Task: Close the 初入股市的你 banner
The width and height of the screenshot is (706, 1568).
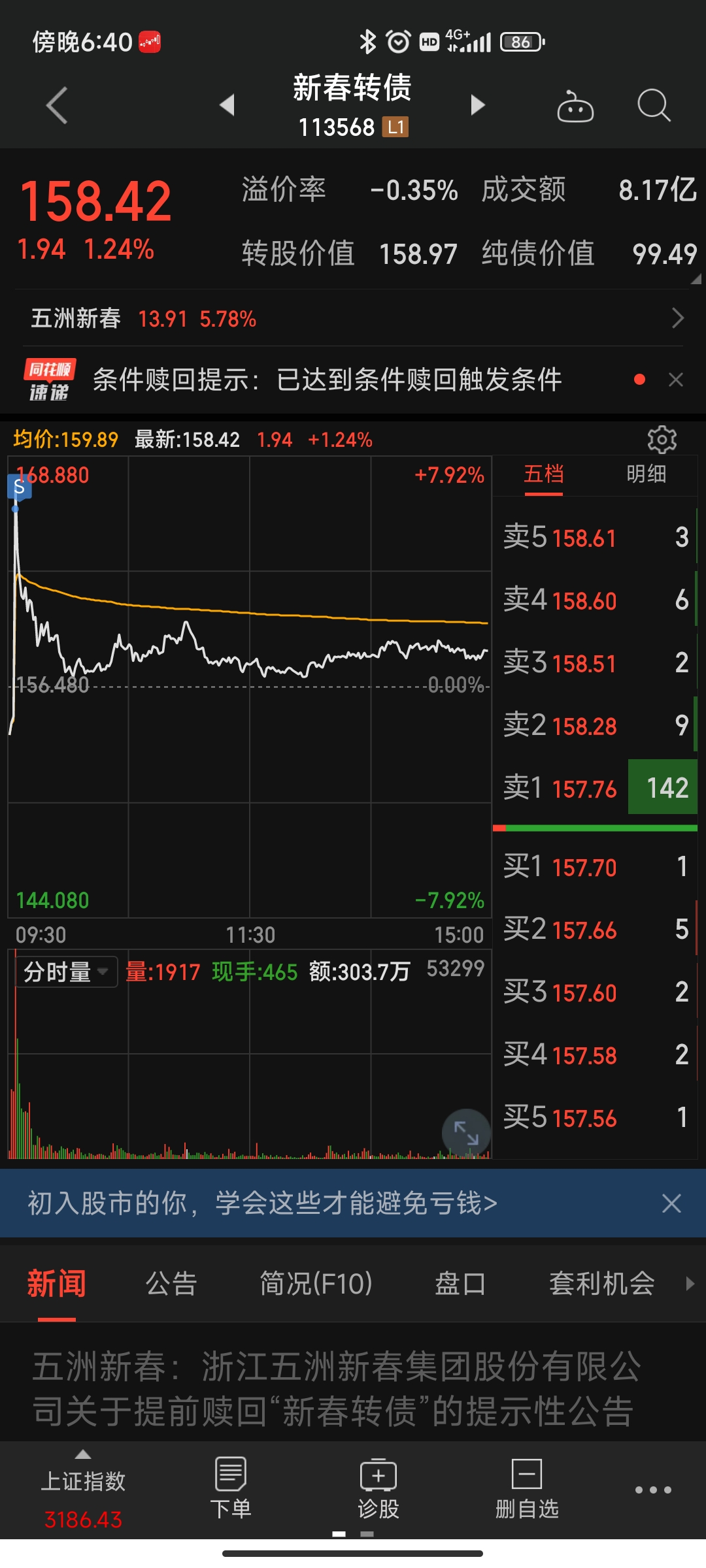Action: pos(671,1203)
